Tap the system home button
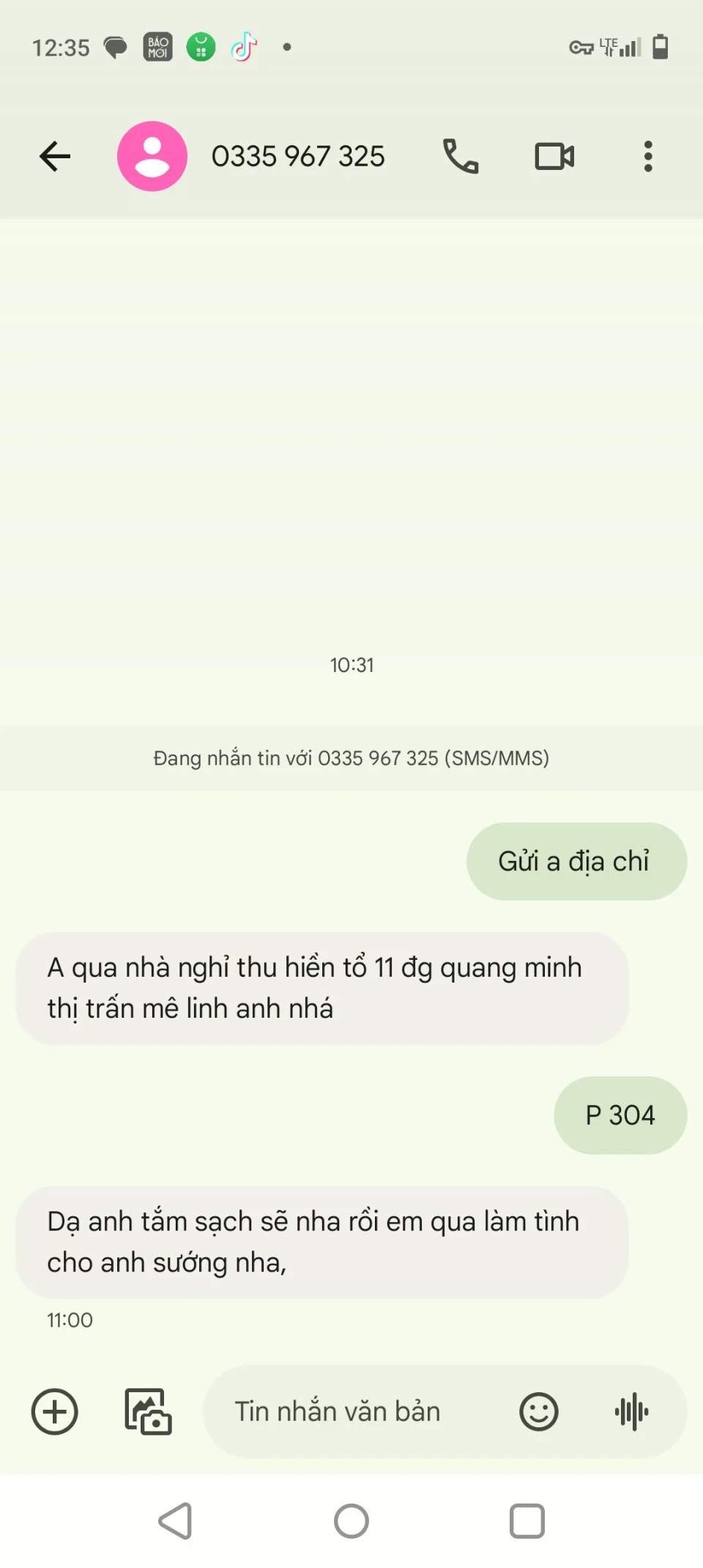The image size is (703, 1568). coord(351,1521)
